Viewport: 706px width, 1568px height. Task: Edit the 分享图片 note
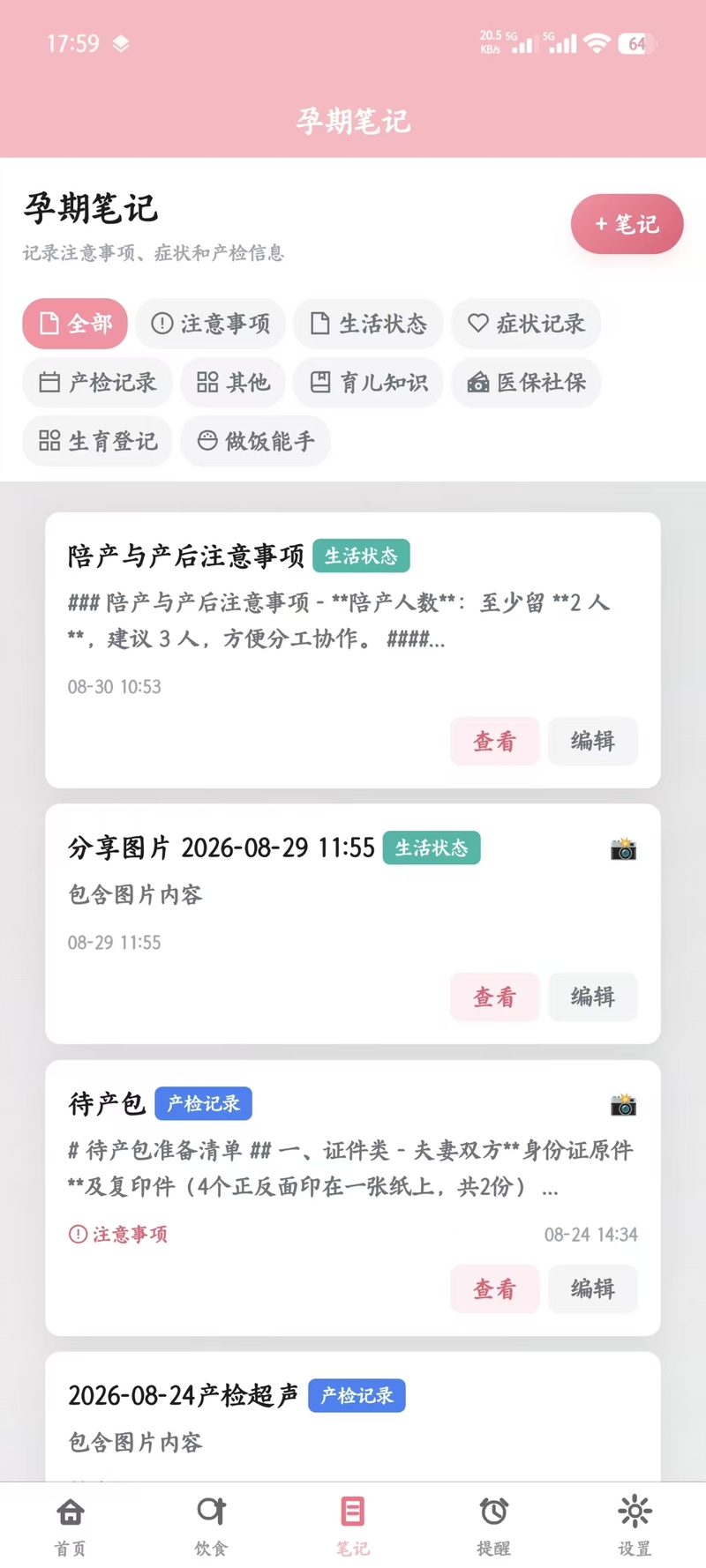pos(592,997)
